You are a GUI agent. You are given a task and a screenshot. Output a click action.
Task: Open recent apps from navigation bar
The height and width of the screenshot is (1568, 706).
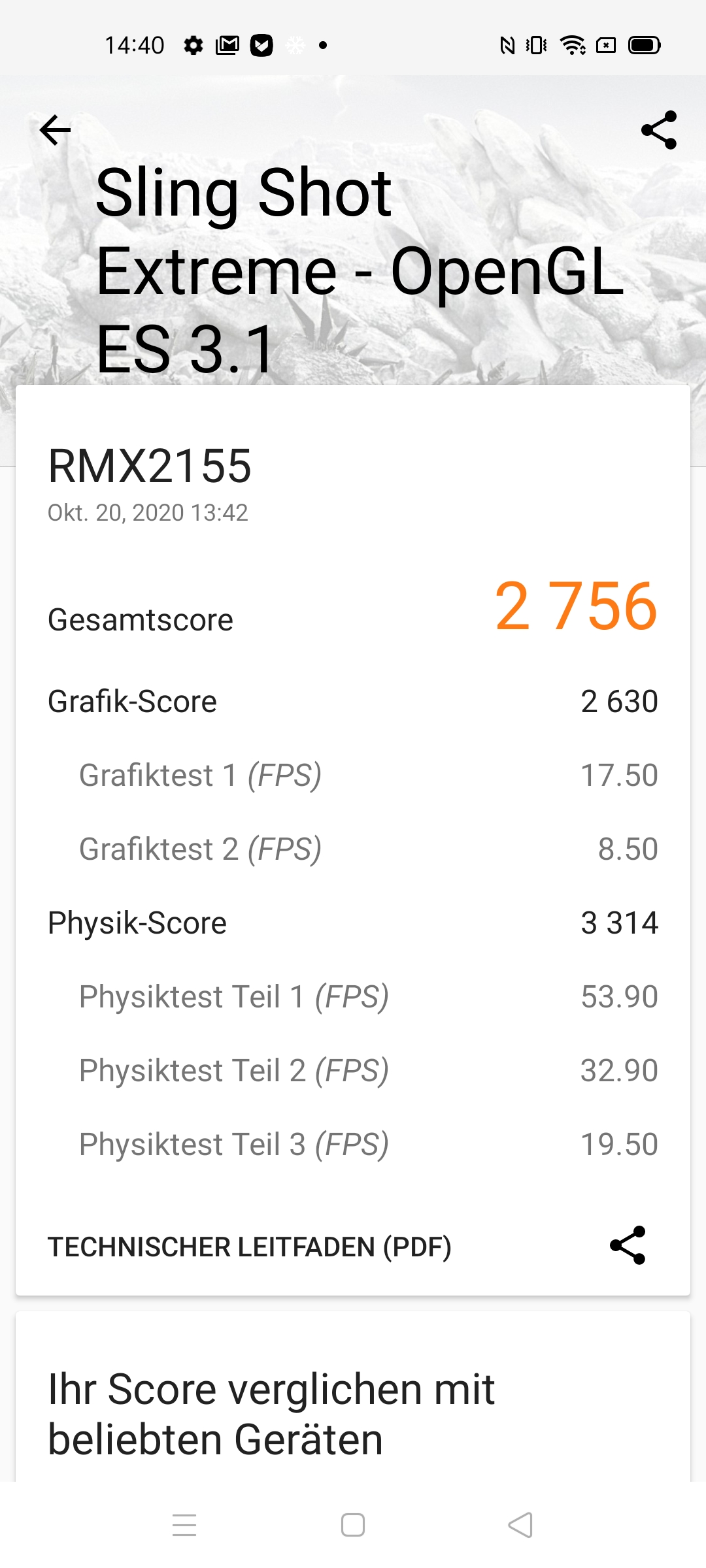coord(184,1525)
